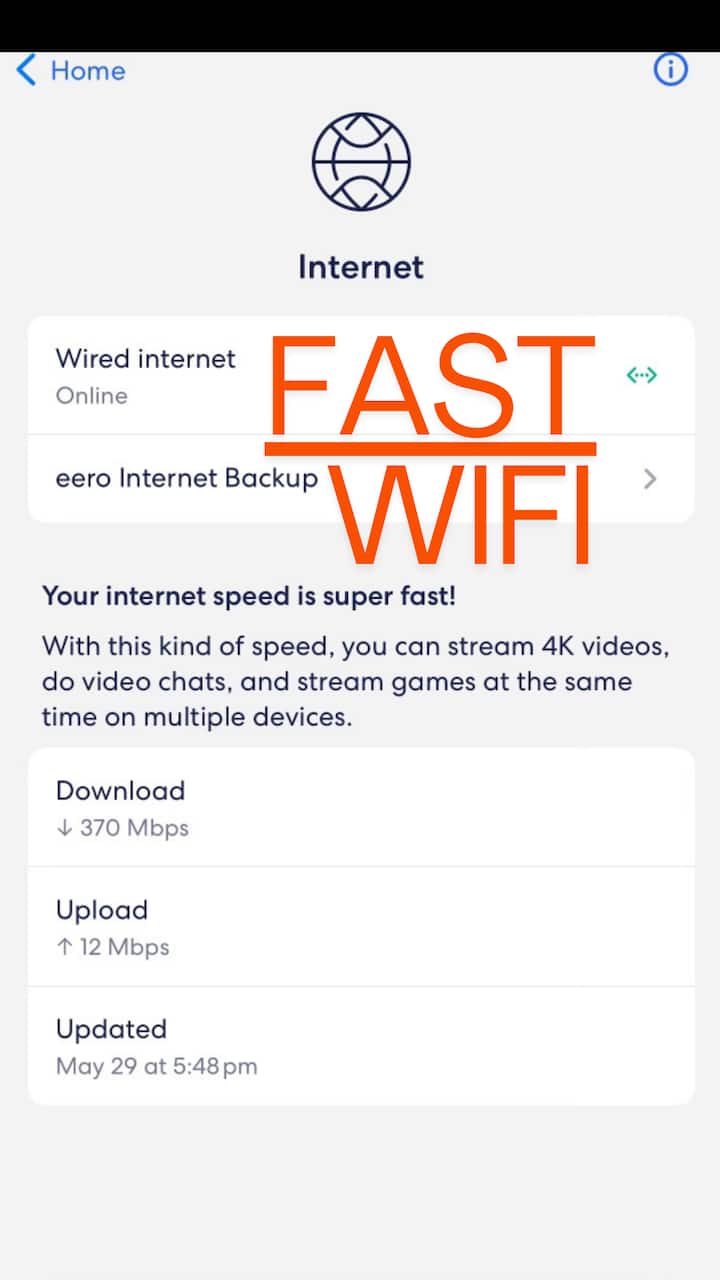720x1280 pixels.
Task: Go back to Home
Action: coord(70,71)
